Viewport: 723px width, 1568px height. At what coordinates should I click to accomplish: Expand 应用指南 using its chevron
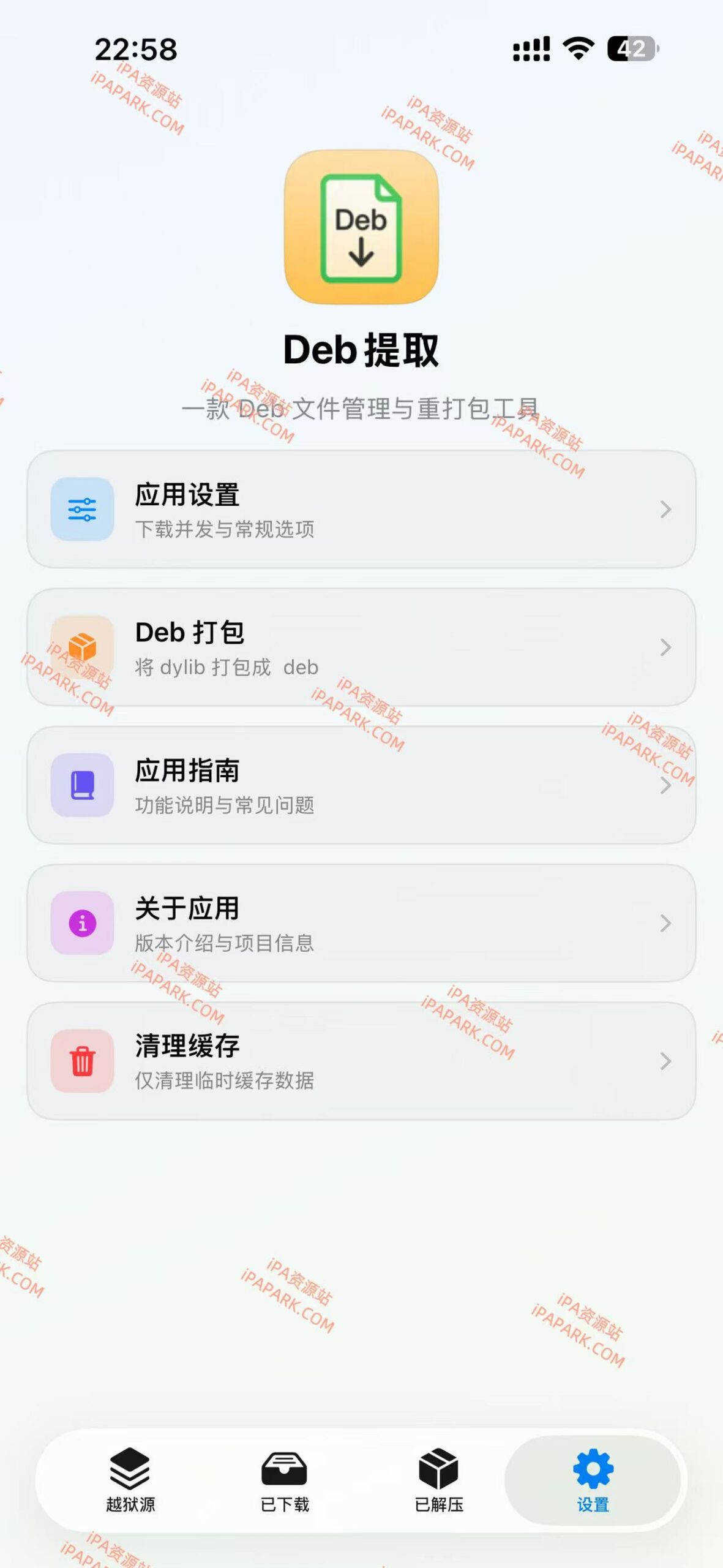click(667, 787)
